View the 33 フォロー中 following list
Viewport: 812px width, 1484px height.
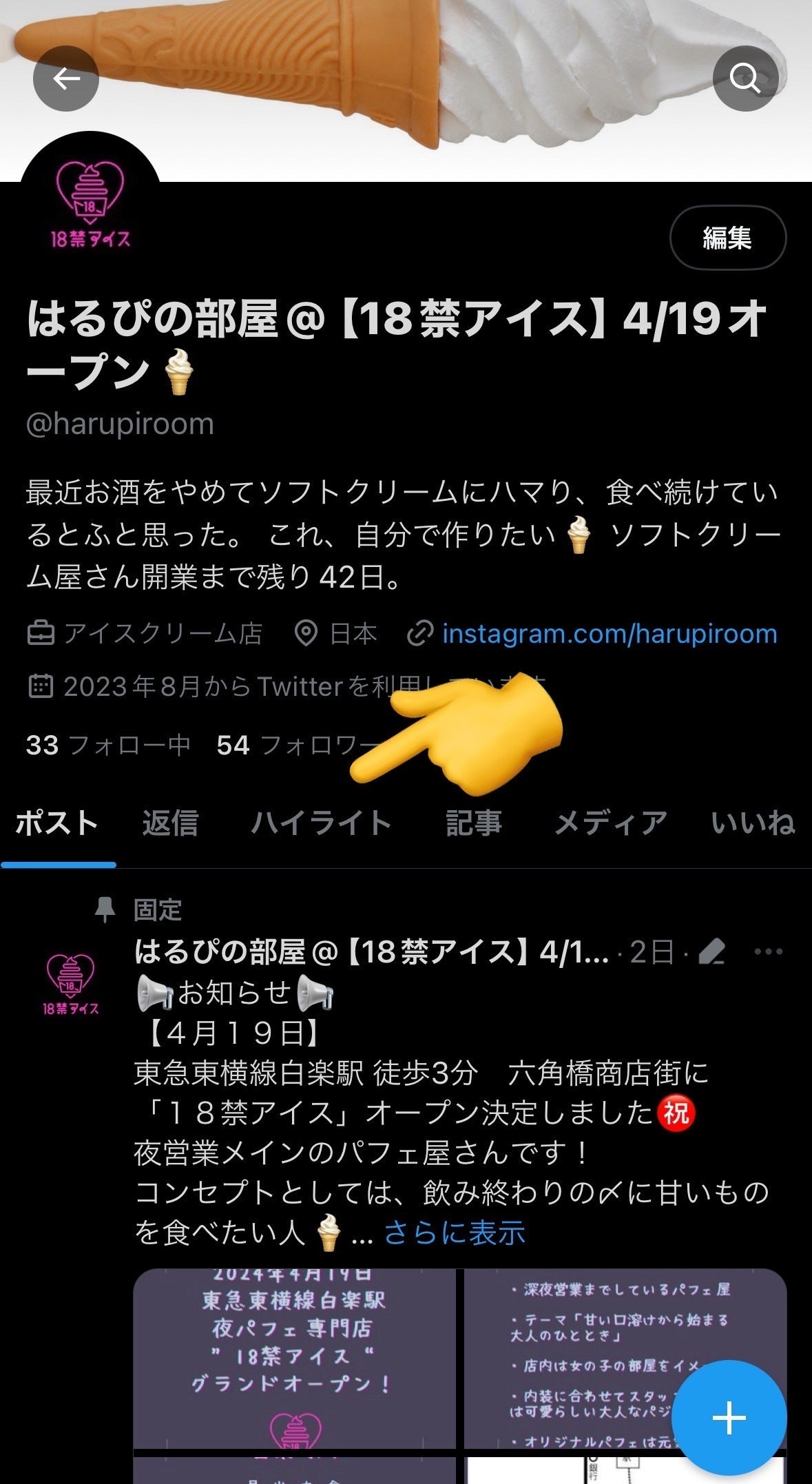click(x=108, y=745)
